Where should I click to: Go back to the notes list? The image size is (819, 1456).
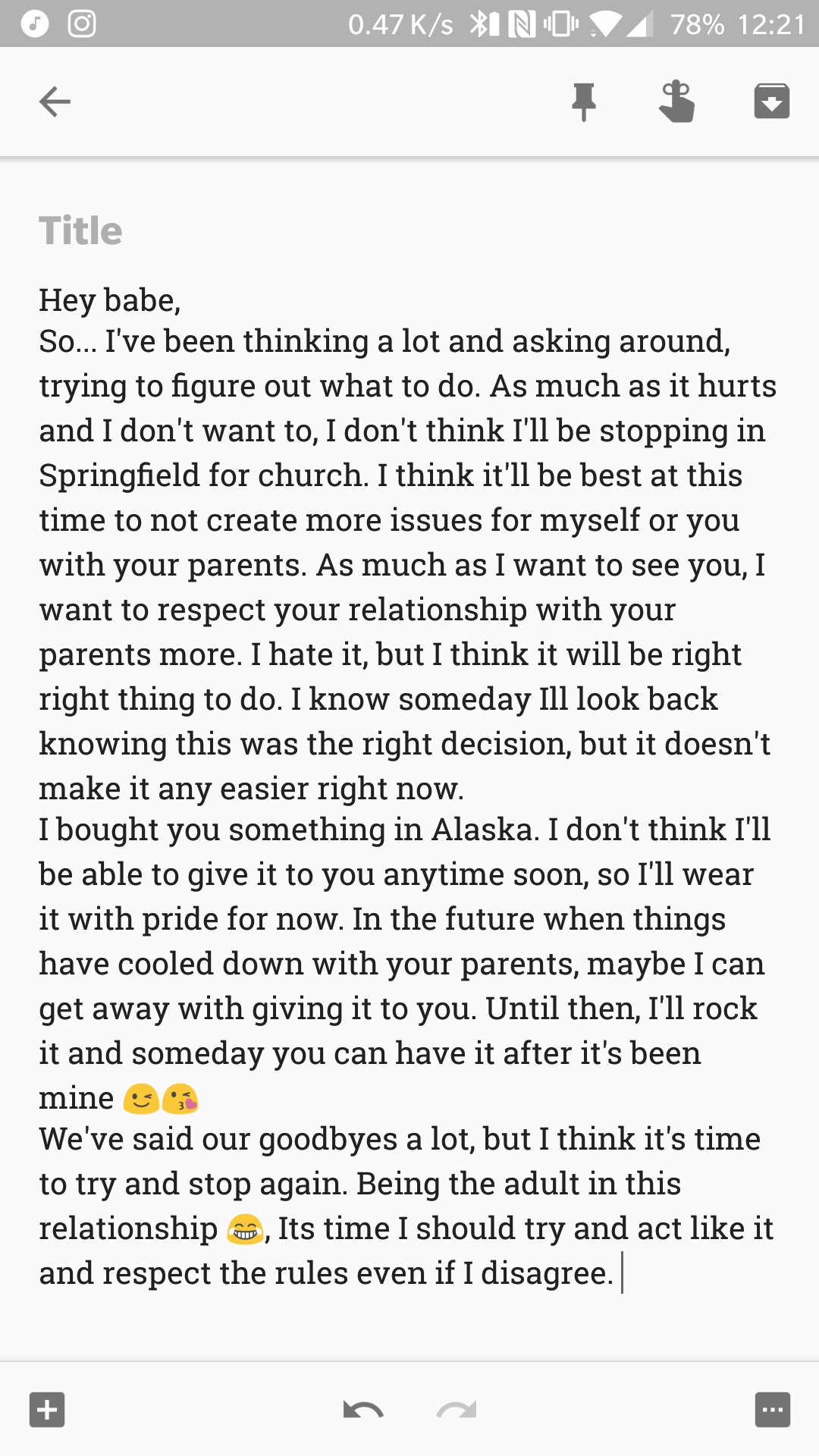pos(55,102)
